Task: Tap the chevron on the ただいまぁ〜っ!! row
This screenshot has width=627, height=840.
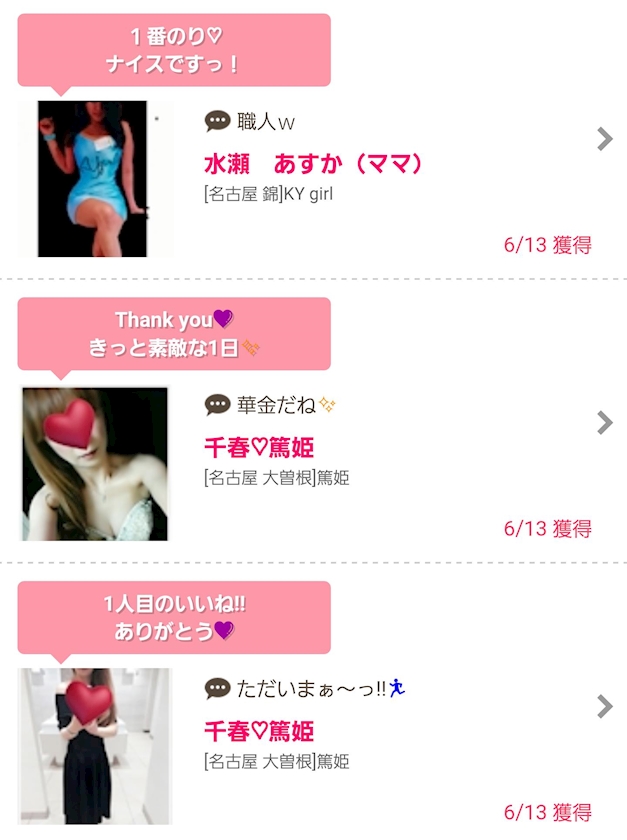Action: click(604, 707)
